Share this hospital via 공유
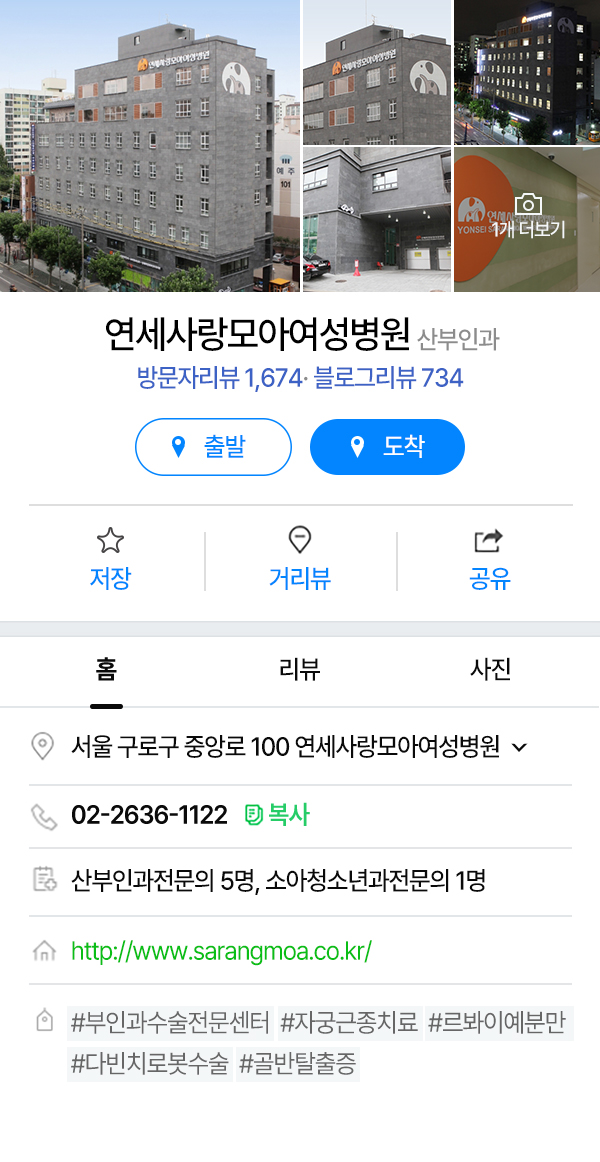The image size is (600, 1162). [x=489, y=561]
